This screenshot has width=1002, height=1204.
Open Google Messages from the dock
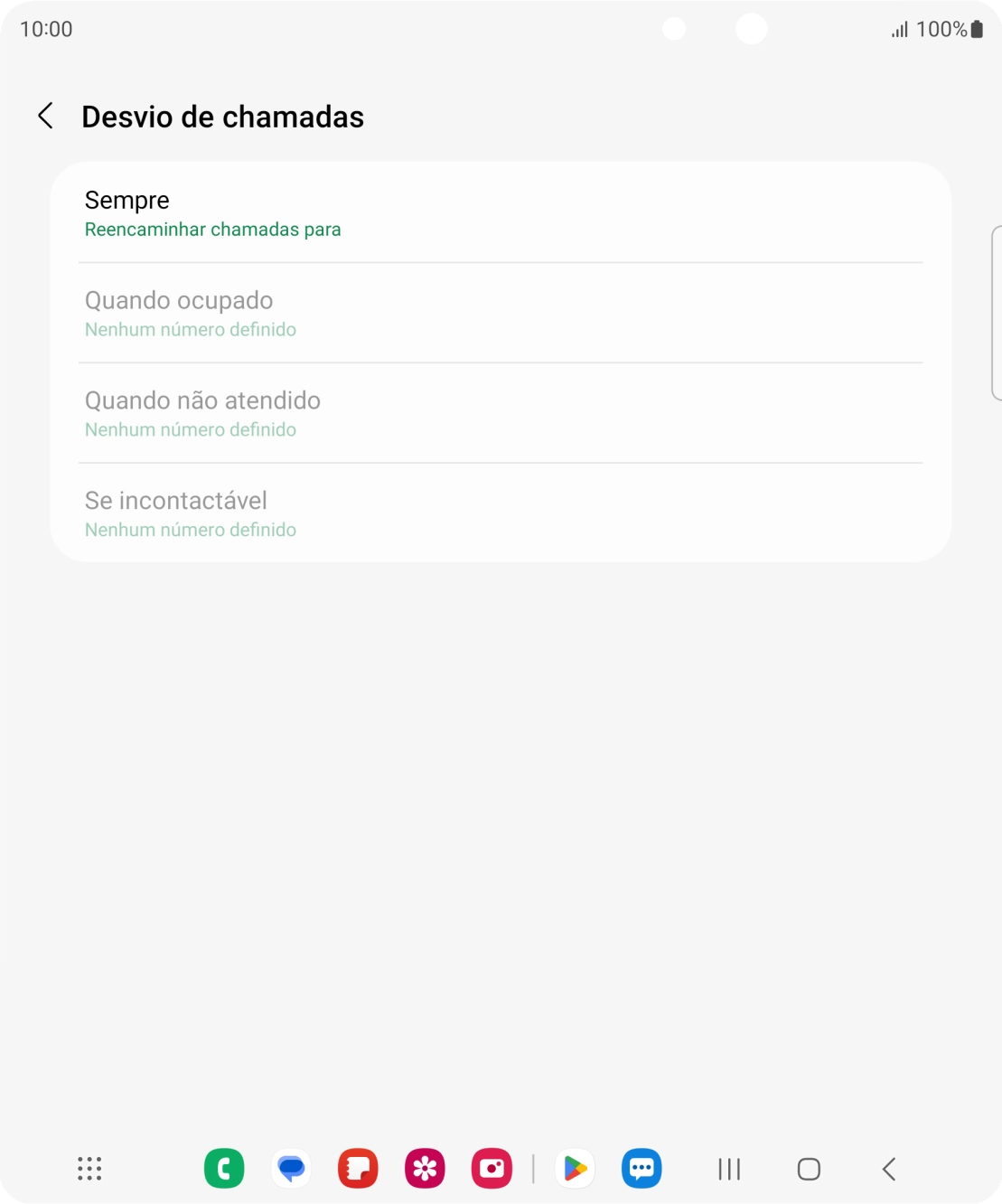(x=291, y=1168)
